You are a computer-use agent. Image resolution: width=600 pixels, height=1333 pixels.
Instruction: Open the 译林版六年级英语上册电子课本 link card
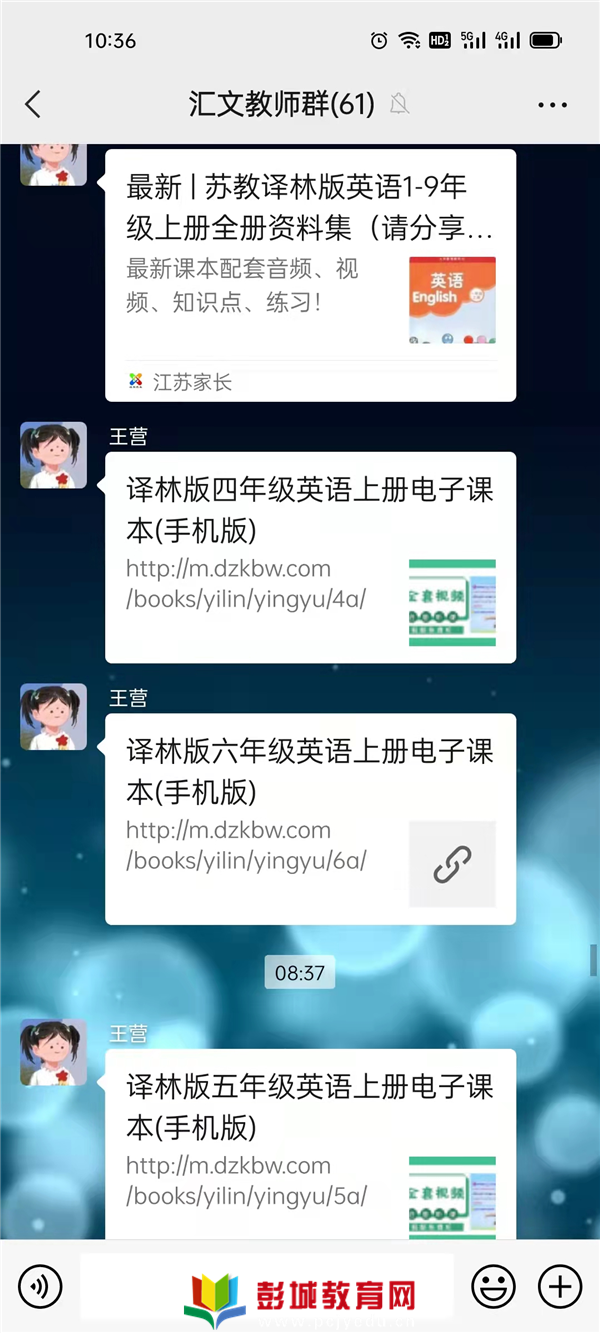click(x=310, y=818)
